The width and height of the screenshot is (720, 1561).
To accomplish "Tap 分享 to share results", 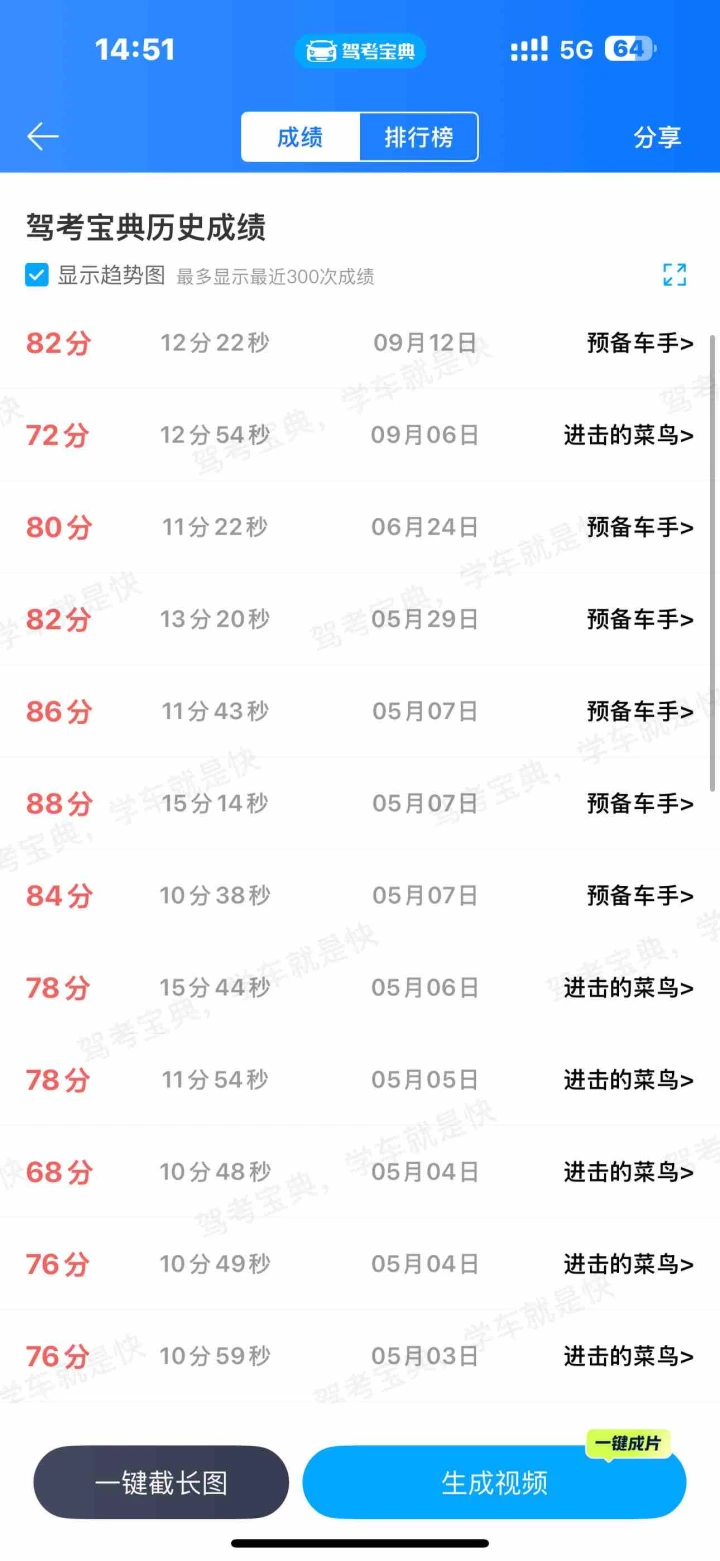I will (x=657, y=137).
